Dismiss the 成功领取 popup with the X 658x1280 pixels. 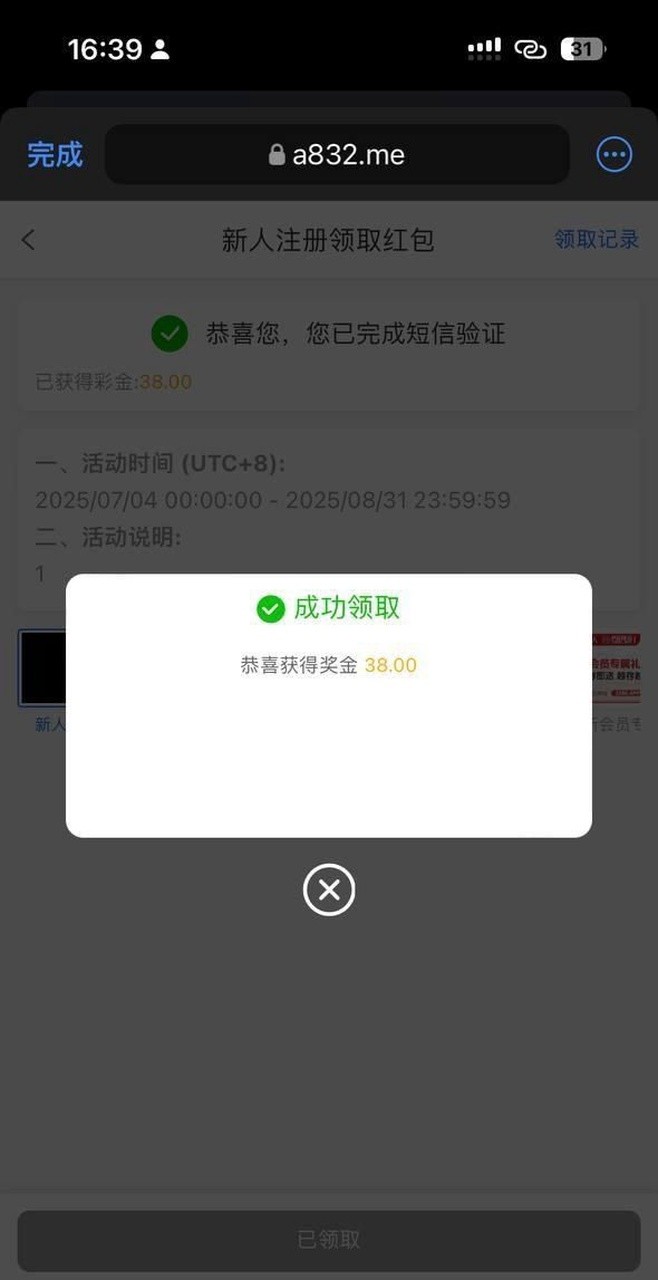(x=329, y=889)
